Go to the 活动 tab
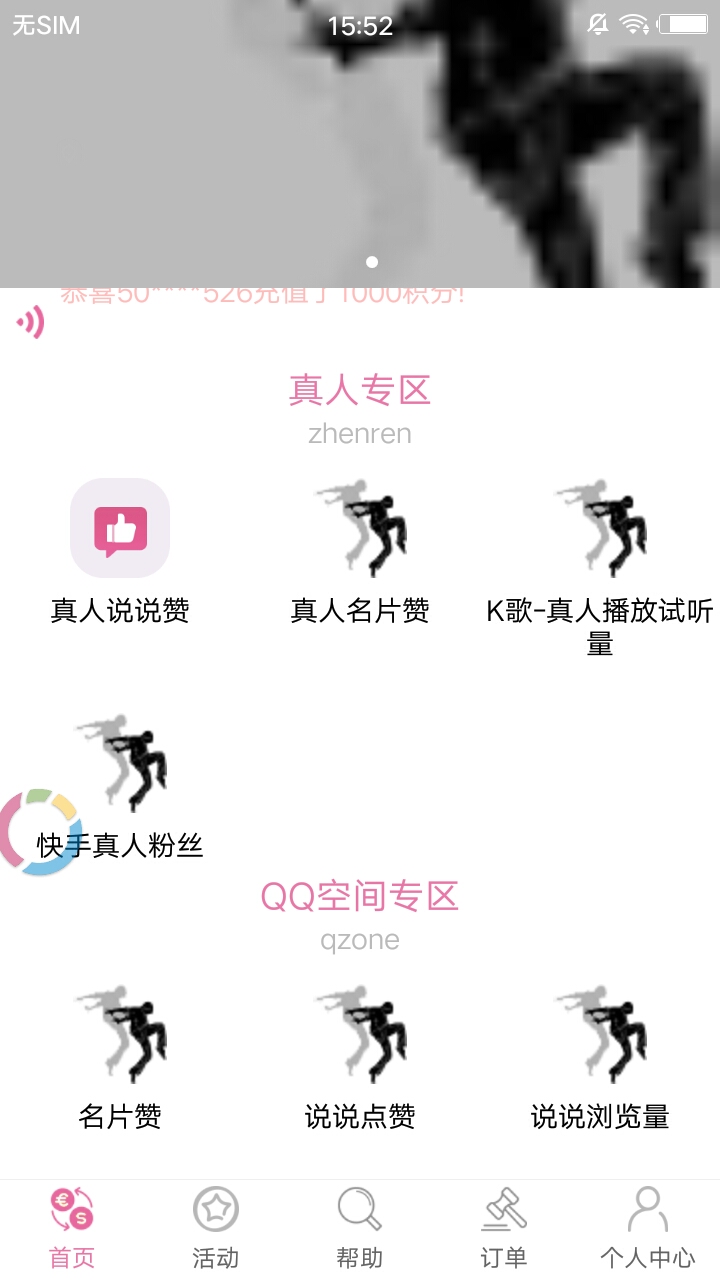The height and width of the screenshot is (1280, 720). [x=216, y=1228]
